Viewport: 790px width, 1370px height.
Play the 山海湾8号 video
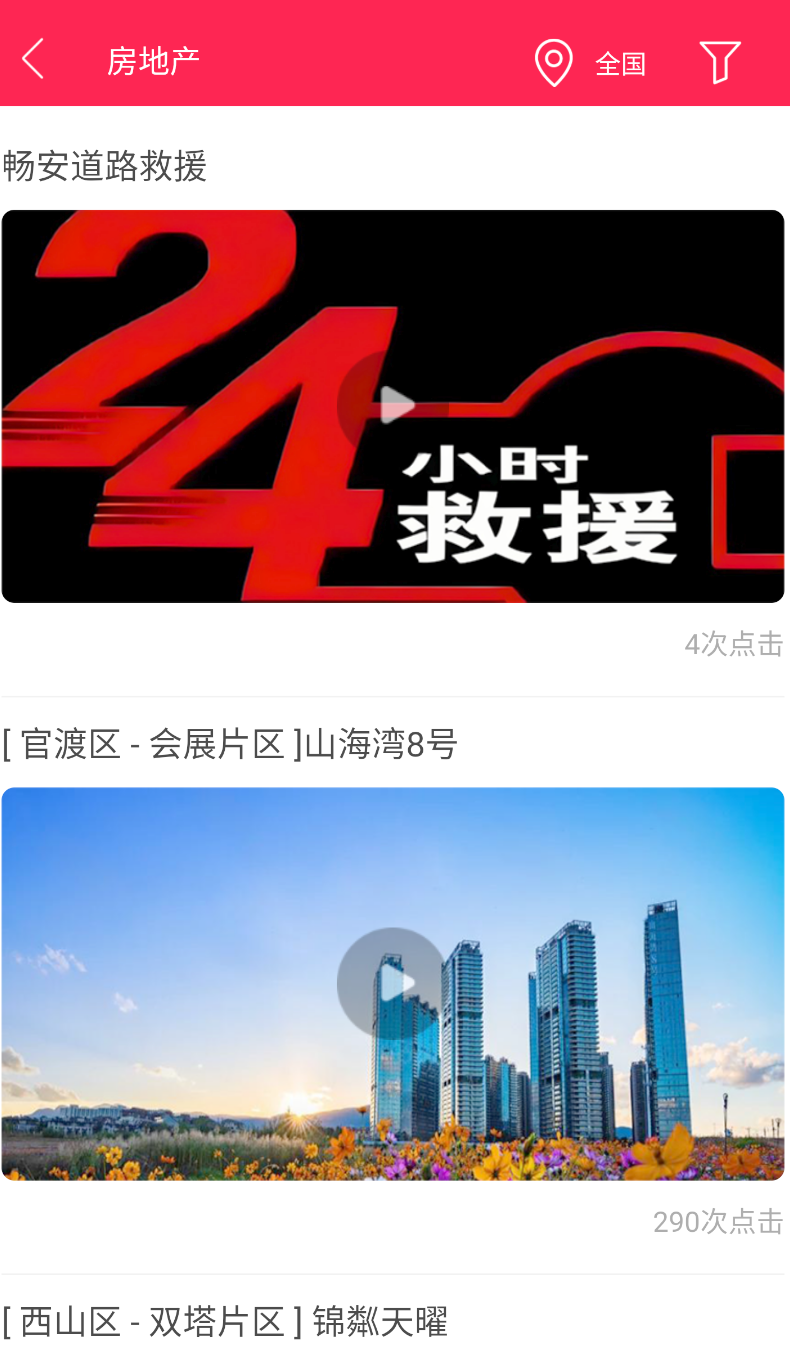[392, 983]
